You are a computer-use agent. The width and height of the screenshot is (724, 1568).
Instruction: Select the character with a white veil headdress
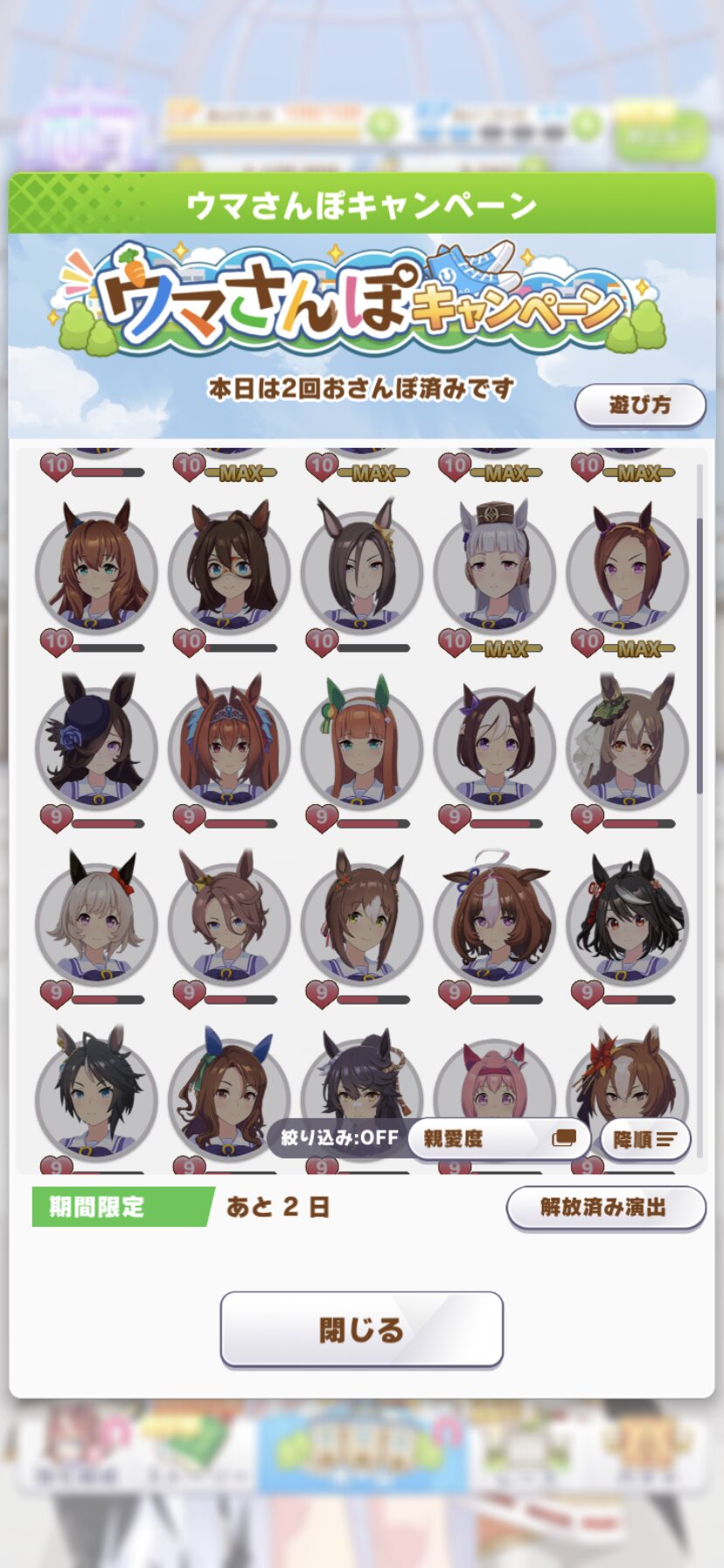click(x=628, y=742)
